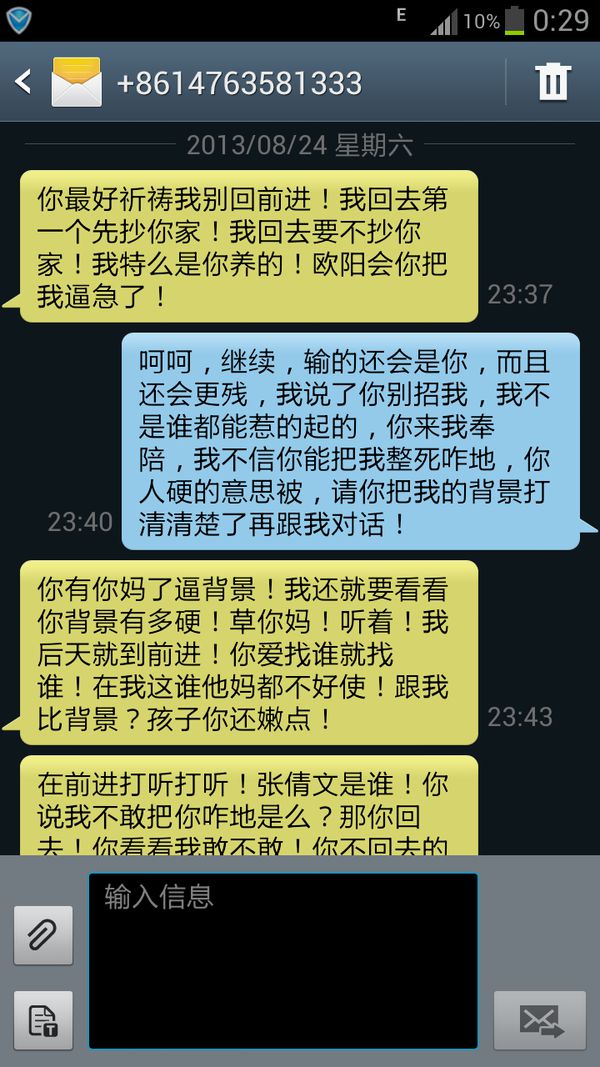Delete messages with the trash icon
Image resolution: width=600 pixels, height=1067 pixels.
point(553,82)
